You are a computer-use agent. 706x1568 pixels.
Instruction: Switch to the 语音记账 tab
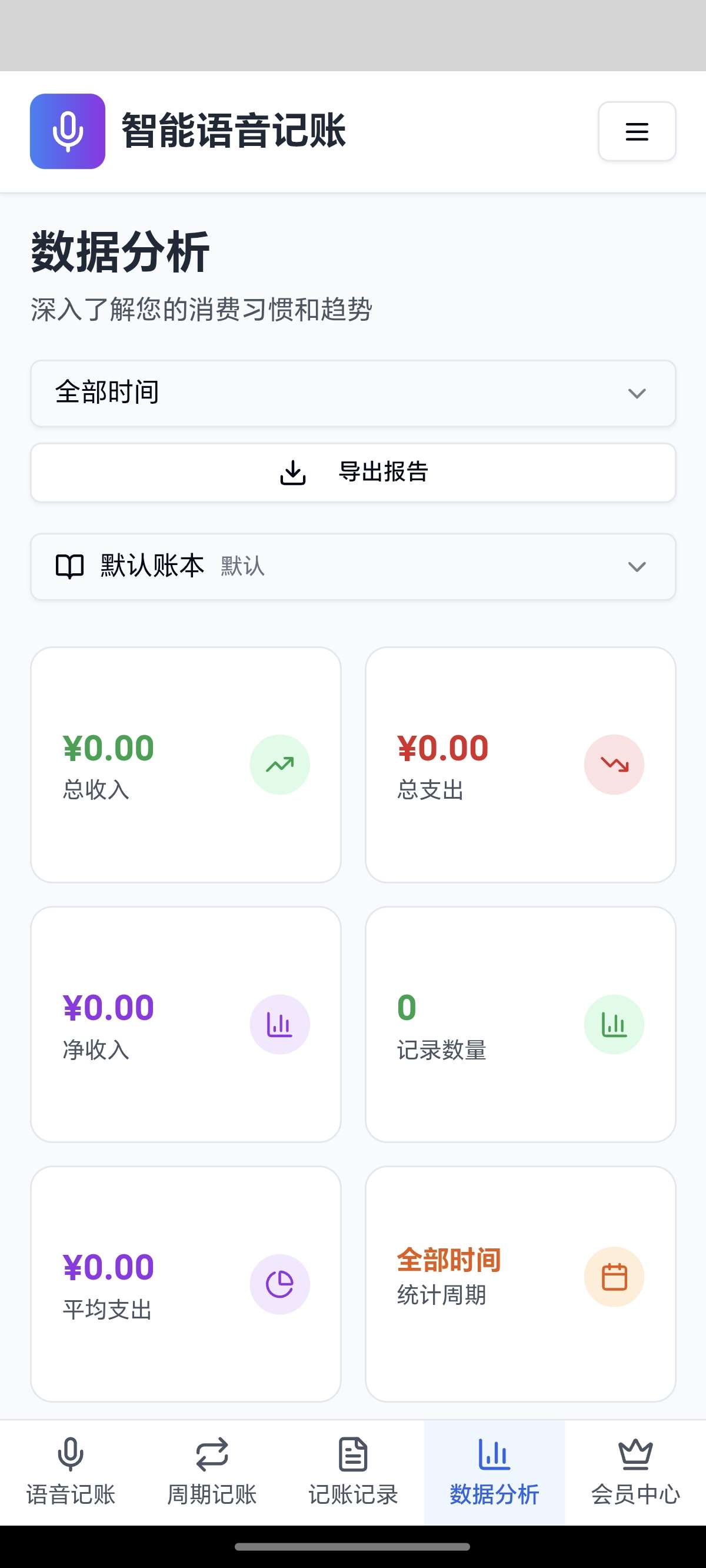pos(71,1472)
